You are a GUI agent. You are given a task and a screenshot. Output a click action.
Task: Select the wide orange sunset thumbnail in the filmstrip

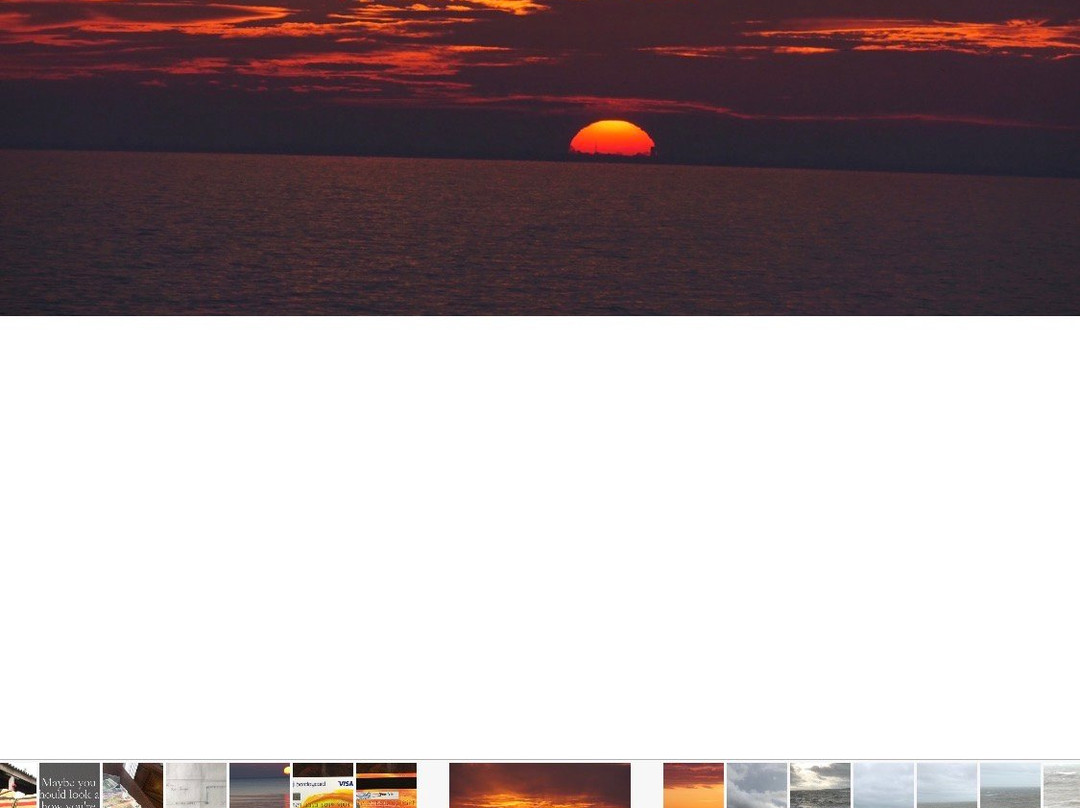click(x=540, y=785)
